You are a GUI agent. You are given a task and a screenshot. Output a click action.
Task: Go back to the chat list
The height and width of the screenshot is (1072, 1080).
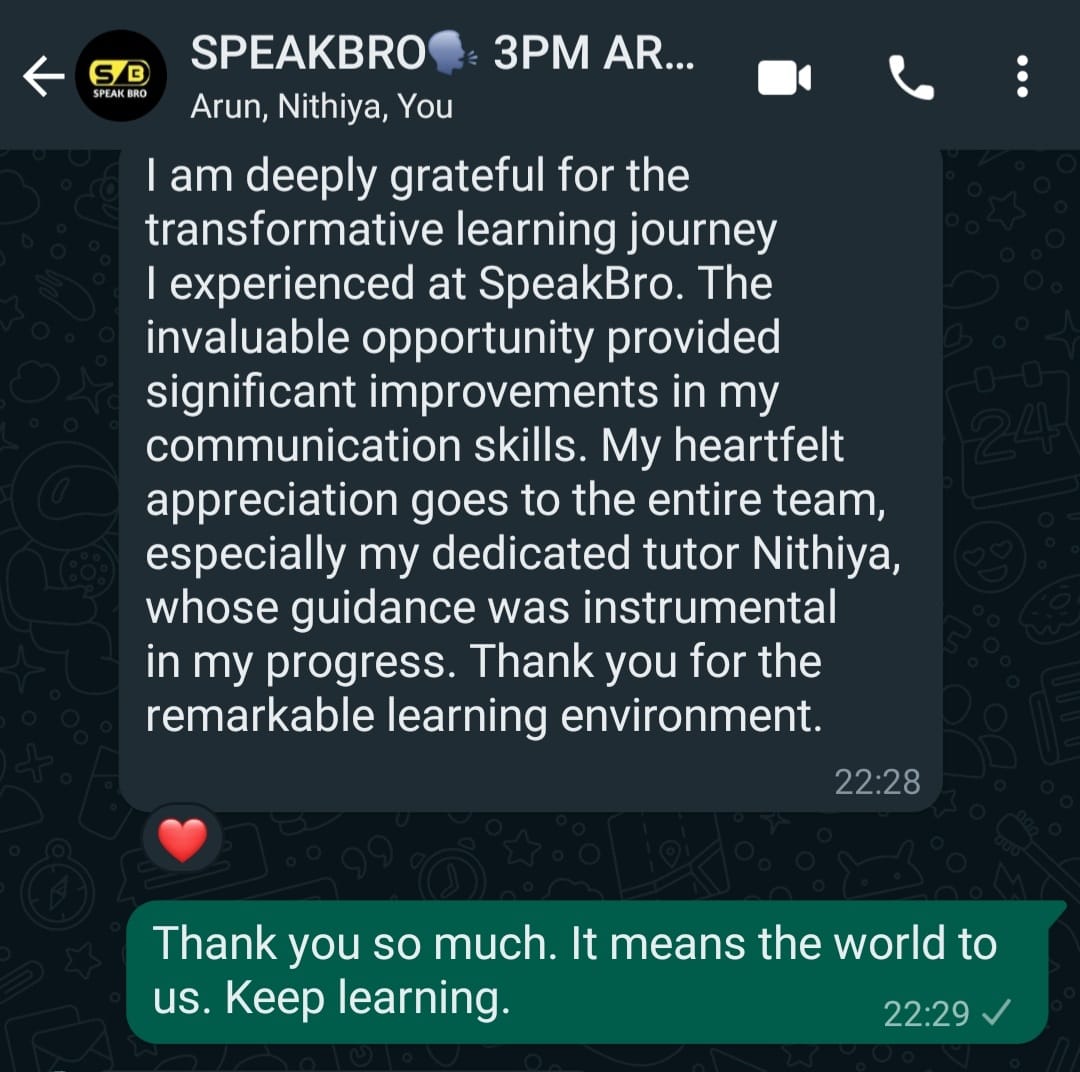(x=43, y=77)
